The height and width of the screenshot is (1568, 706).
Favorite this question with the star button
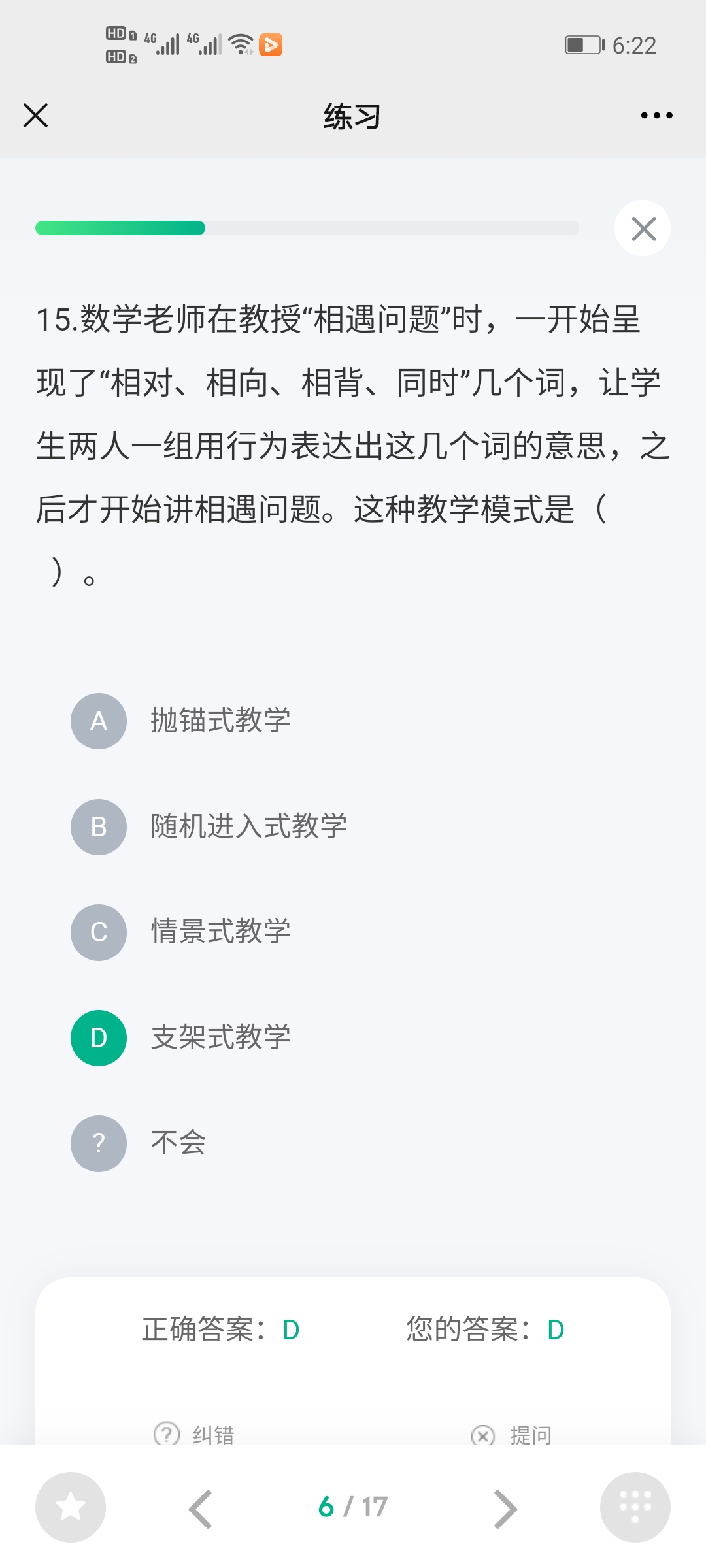[71, 1507]
